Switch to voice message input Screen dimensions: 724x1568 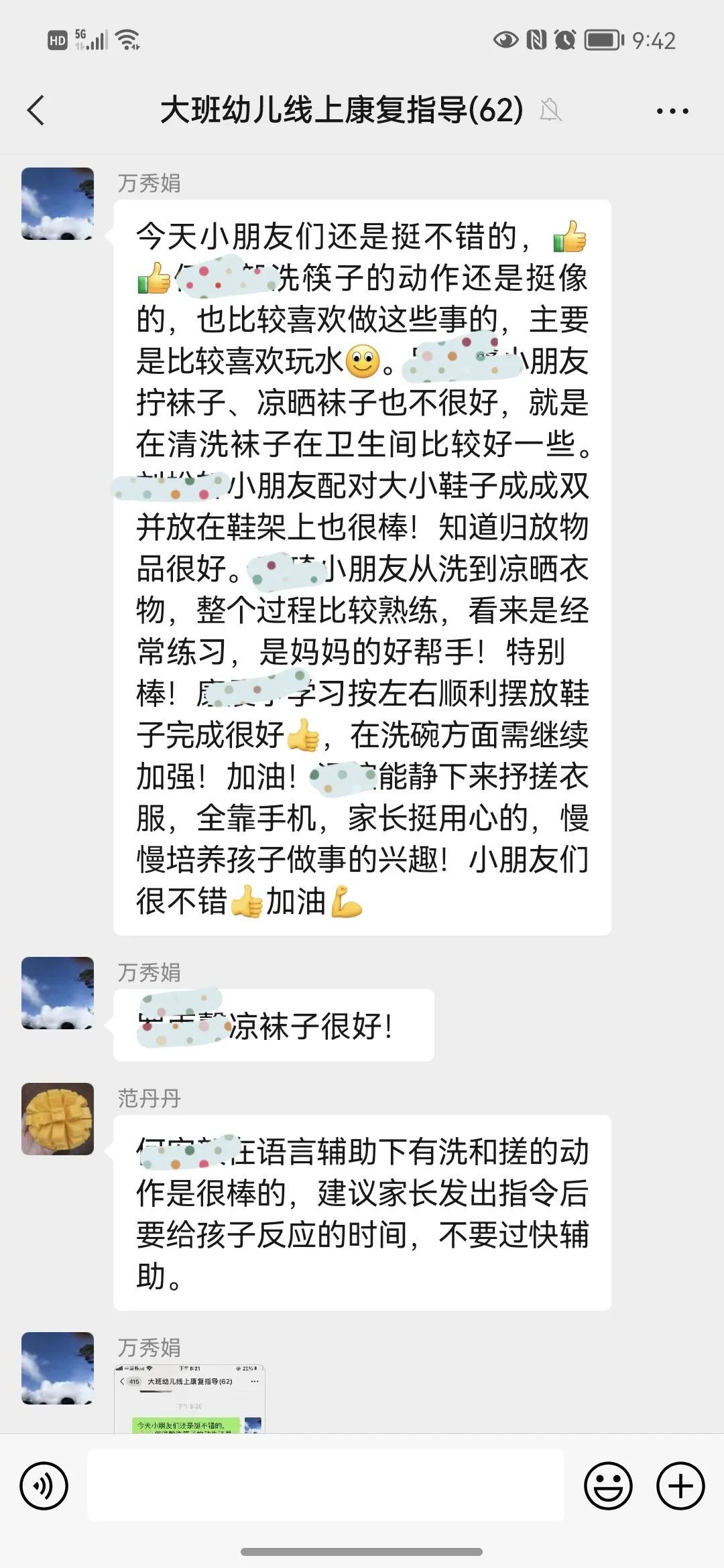(x=44, y=1486)
